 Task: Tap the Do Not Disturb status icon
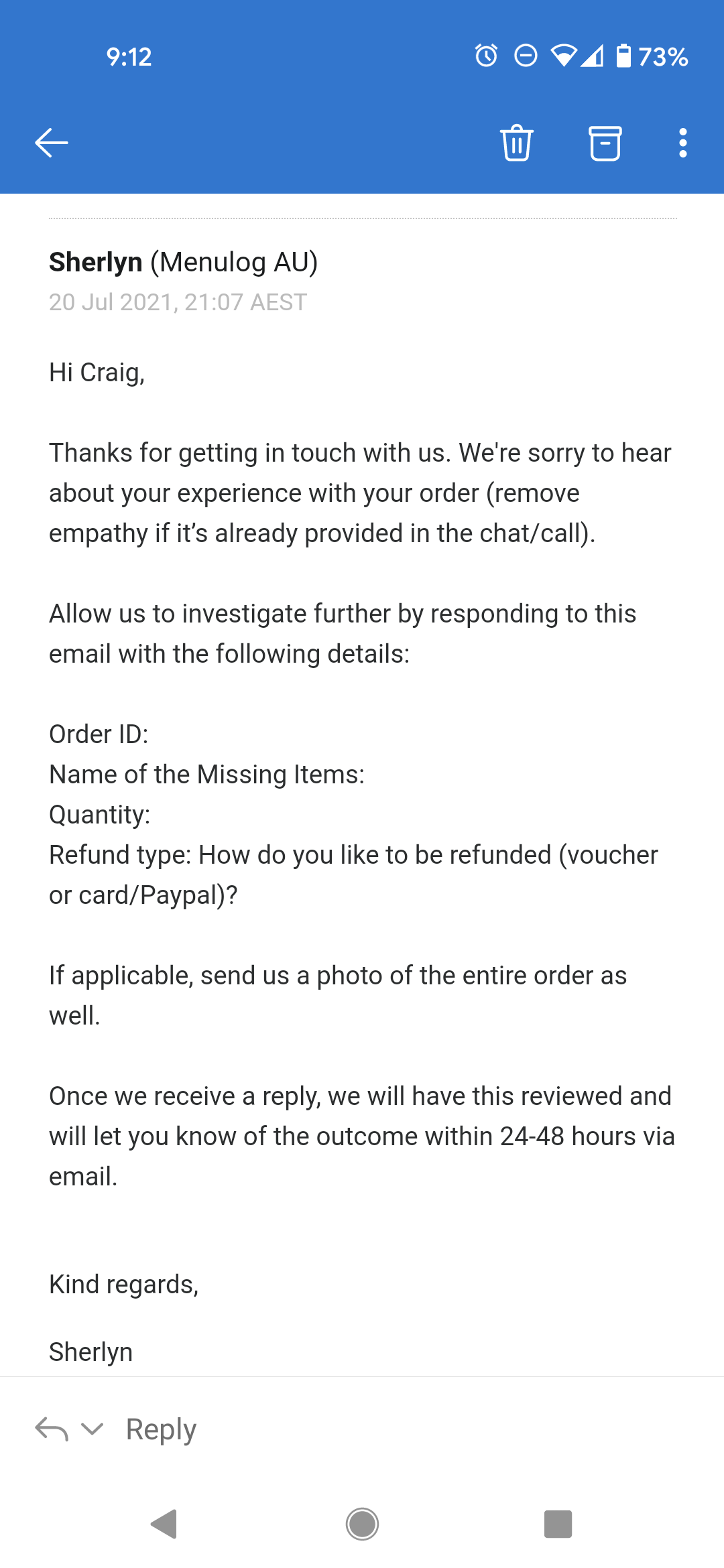[526, 57]
